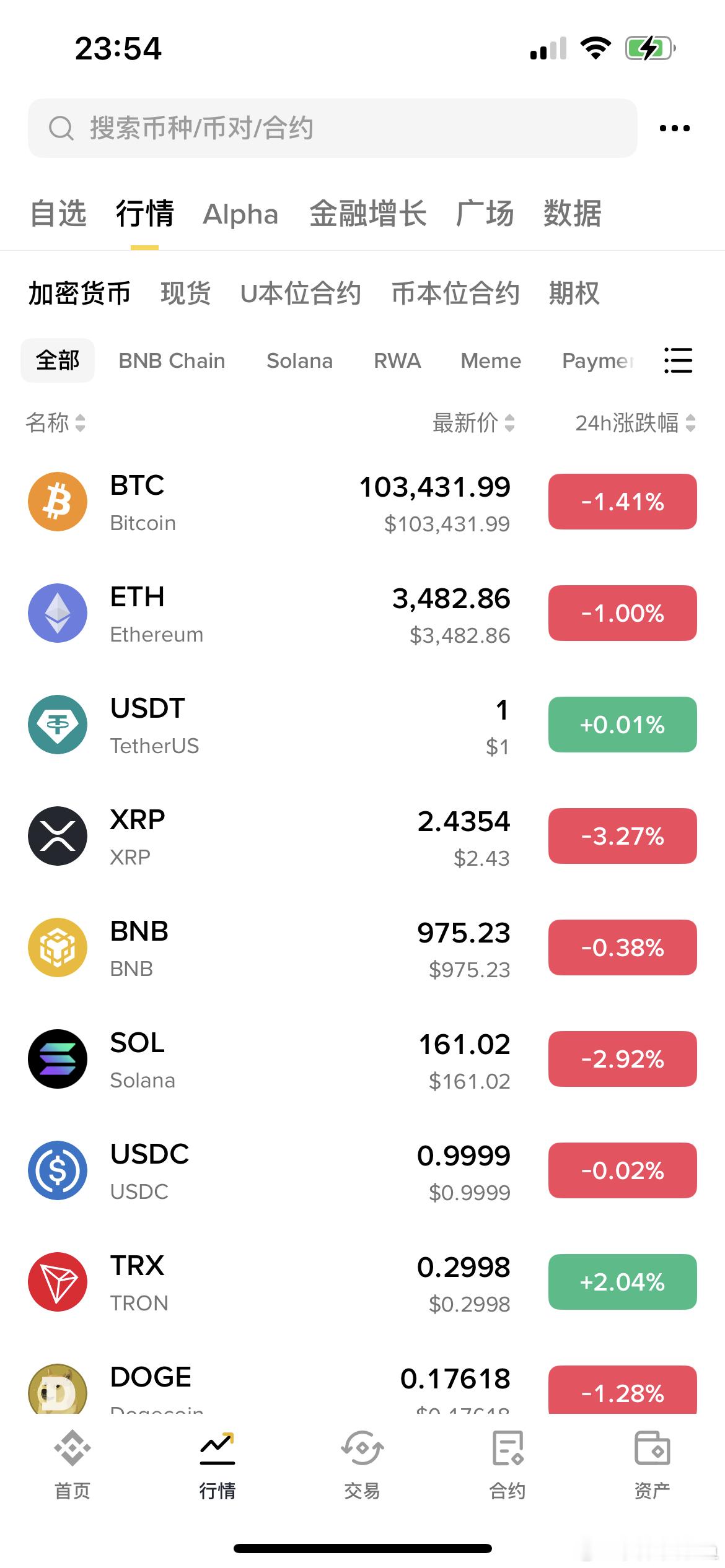This screenshot has width=725, height=1568.
Task: Open the list view icon beside category filters
Action: 678,362
